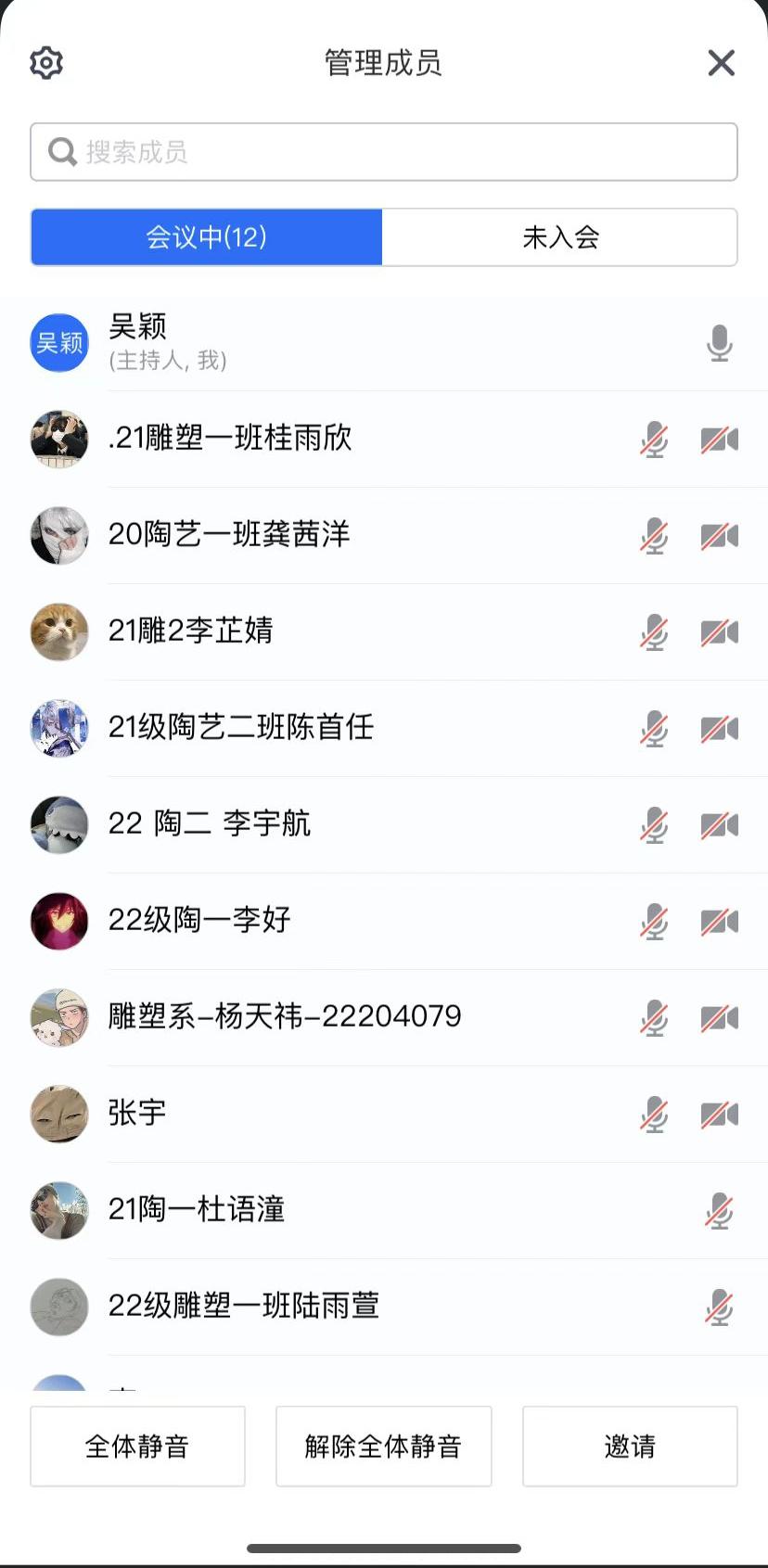Tap the camera icon for 22 陶二 李宇航
Viewport: 768px width, 1568px height.
pos(719,825)
